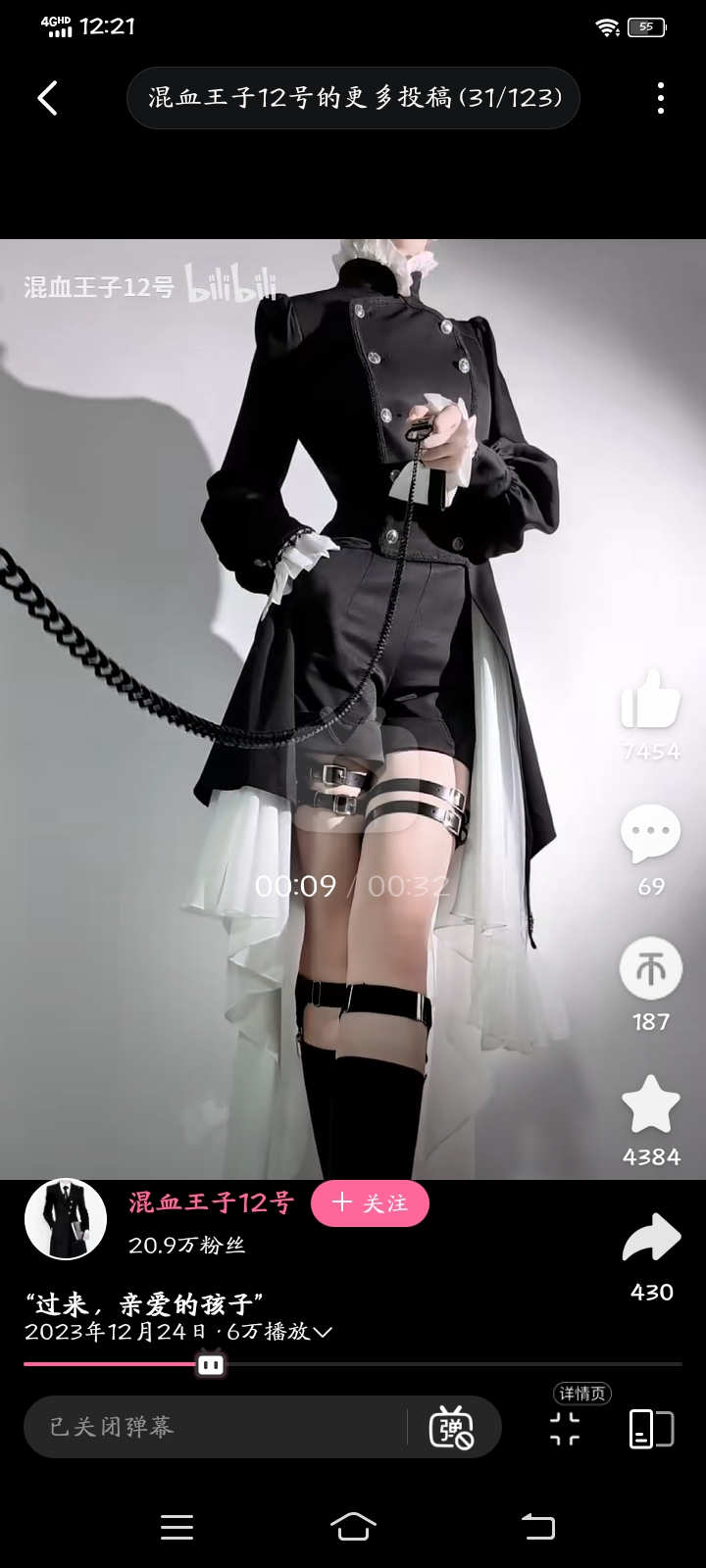706x1568 pixels.
Task: Toggle the danmaku on/off switch icon
Action: click(x=451, y=1427)
